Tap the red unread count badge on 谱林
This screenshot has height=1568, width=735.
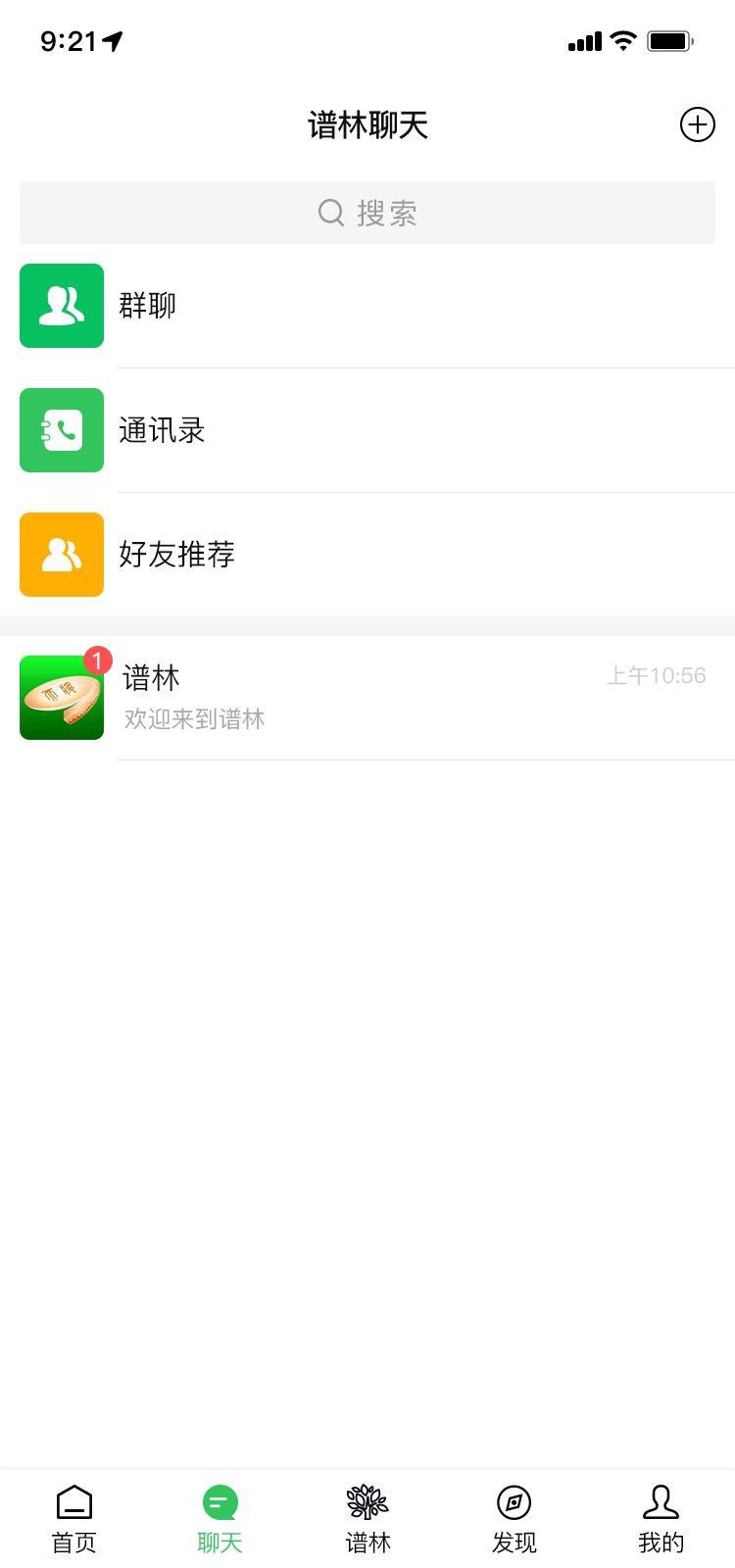click(x=96, y=661)
